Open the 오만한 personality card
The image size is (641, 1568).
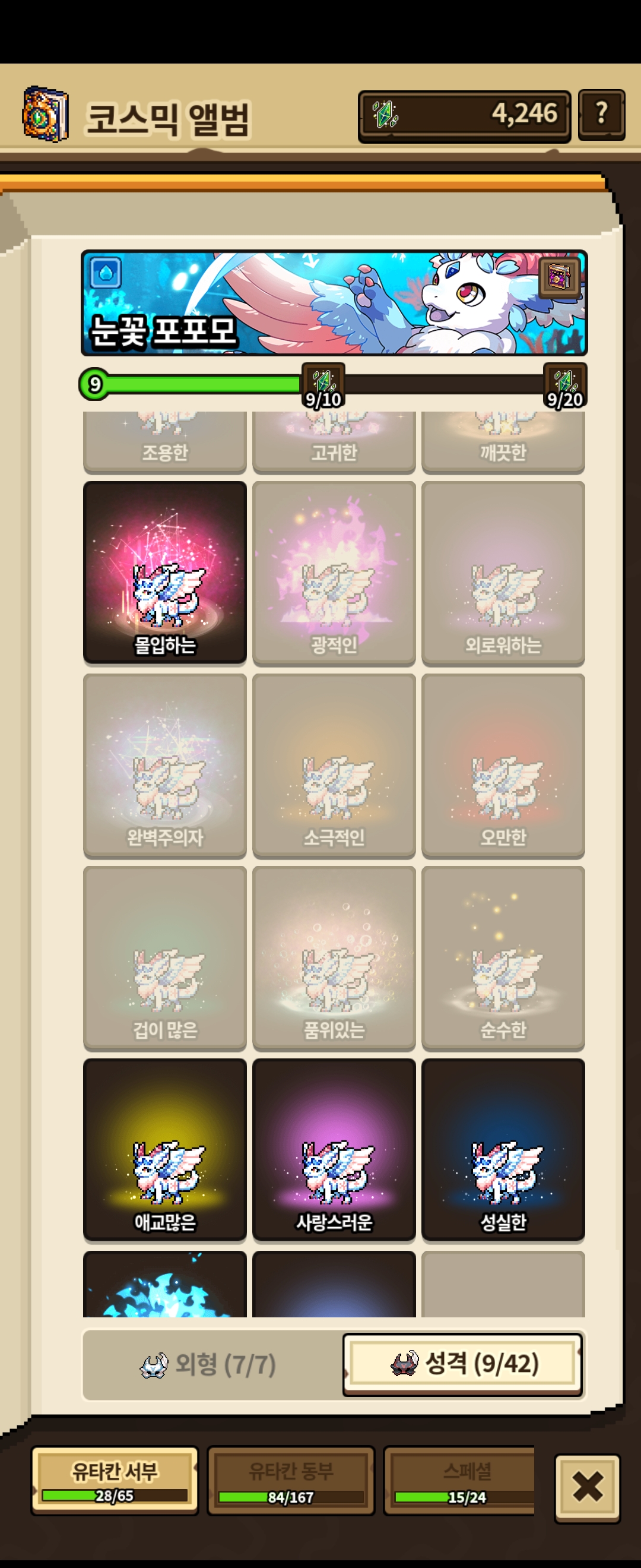[x=503, y=764]
